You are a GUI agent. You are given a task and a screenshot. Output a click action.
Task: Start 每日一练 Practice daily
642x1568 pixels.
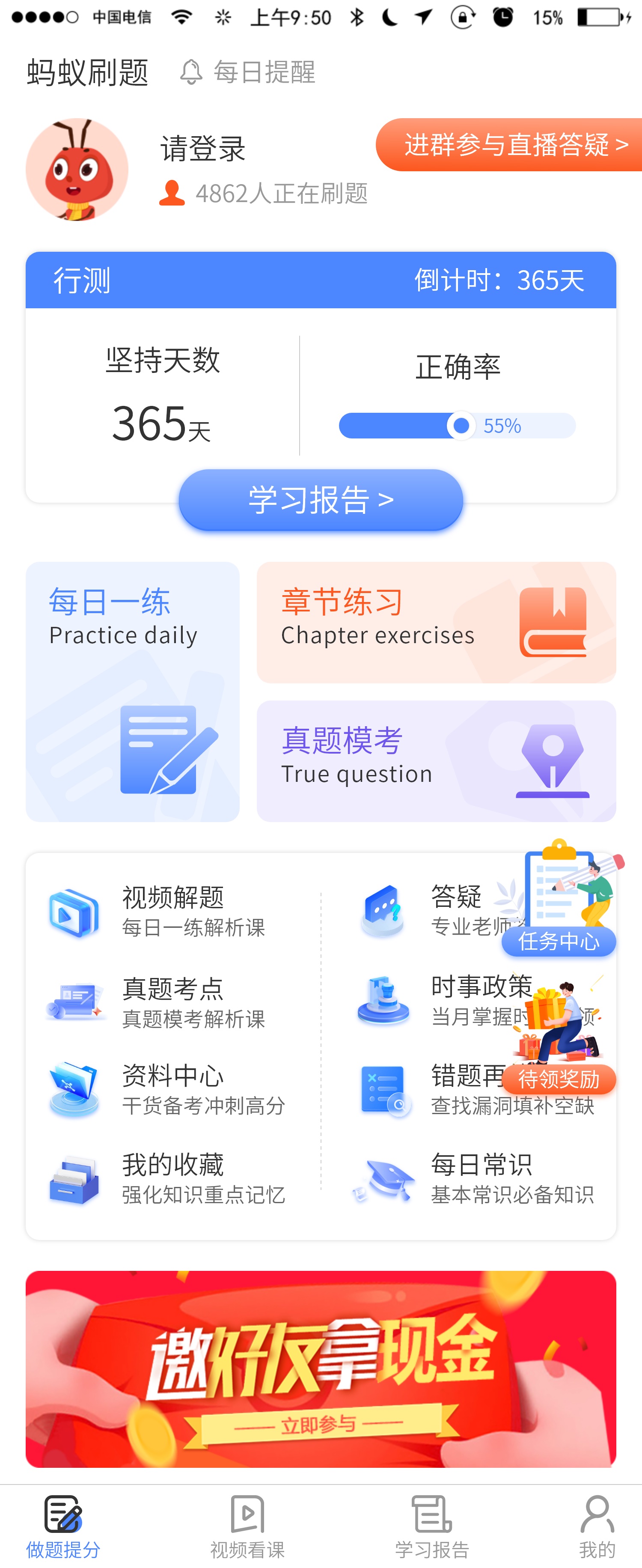[132, 692]
